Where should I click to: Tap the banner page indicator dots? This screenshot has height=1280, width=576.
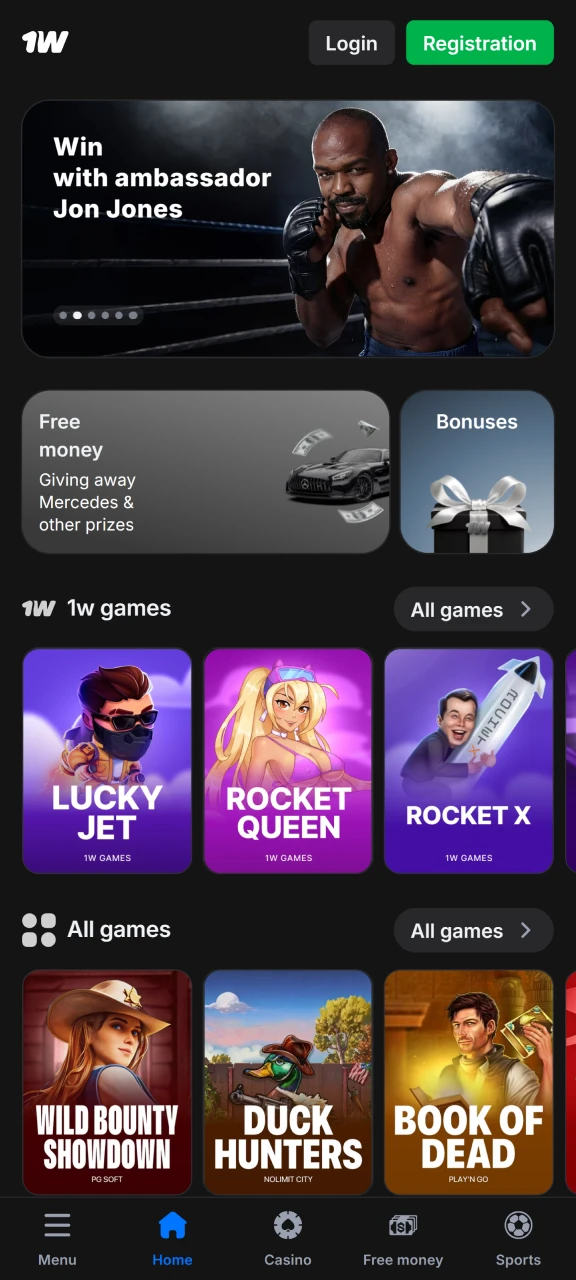coord(98,315)
